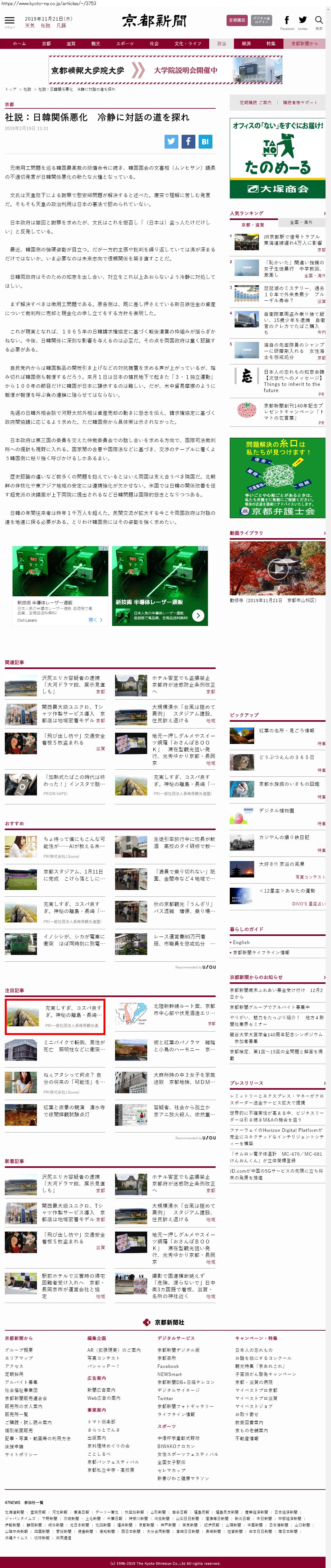Share the article on Twitter
Viewport: 331px width, 1568px height.
[x=172, y=141]
